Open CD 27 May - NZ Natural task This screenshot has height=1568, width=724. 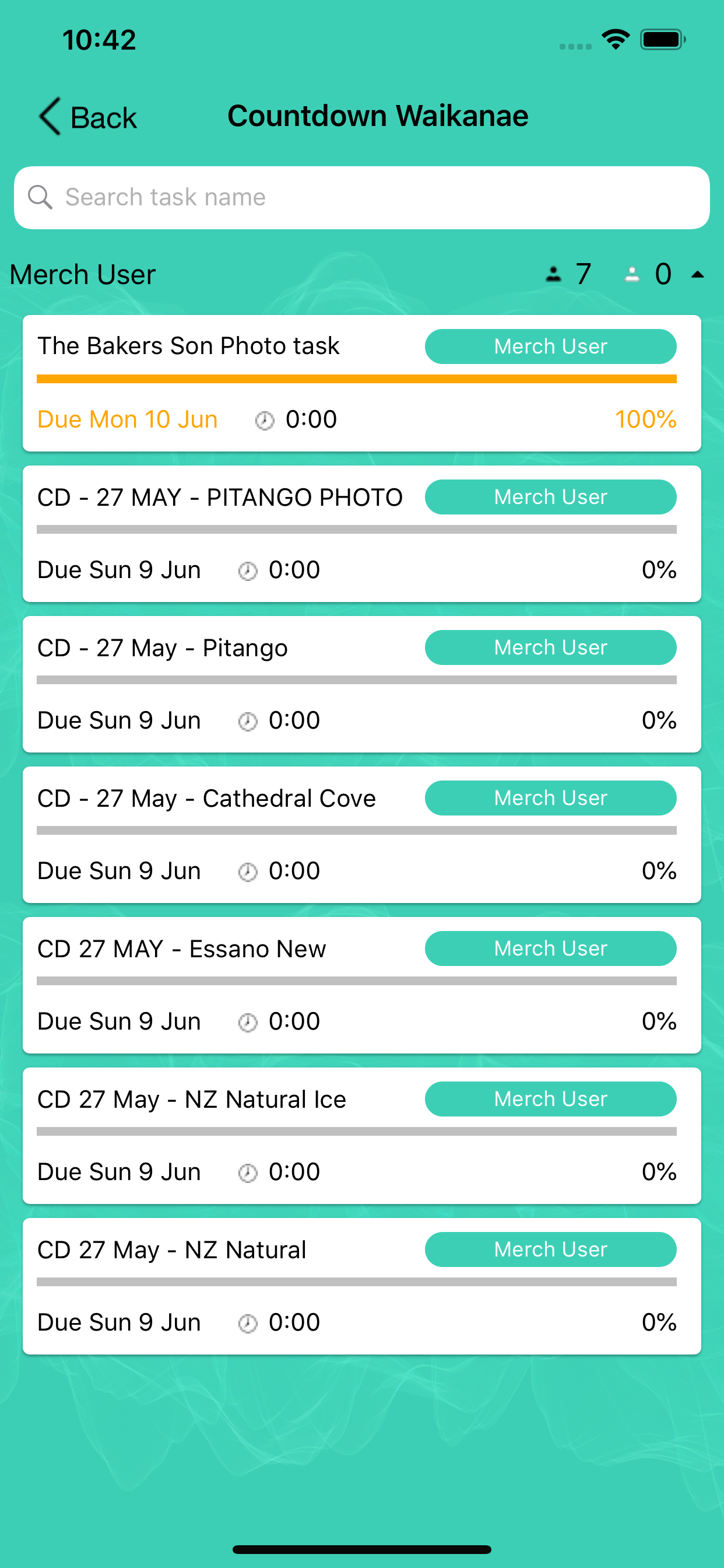click(362, 1286)
